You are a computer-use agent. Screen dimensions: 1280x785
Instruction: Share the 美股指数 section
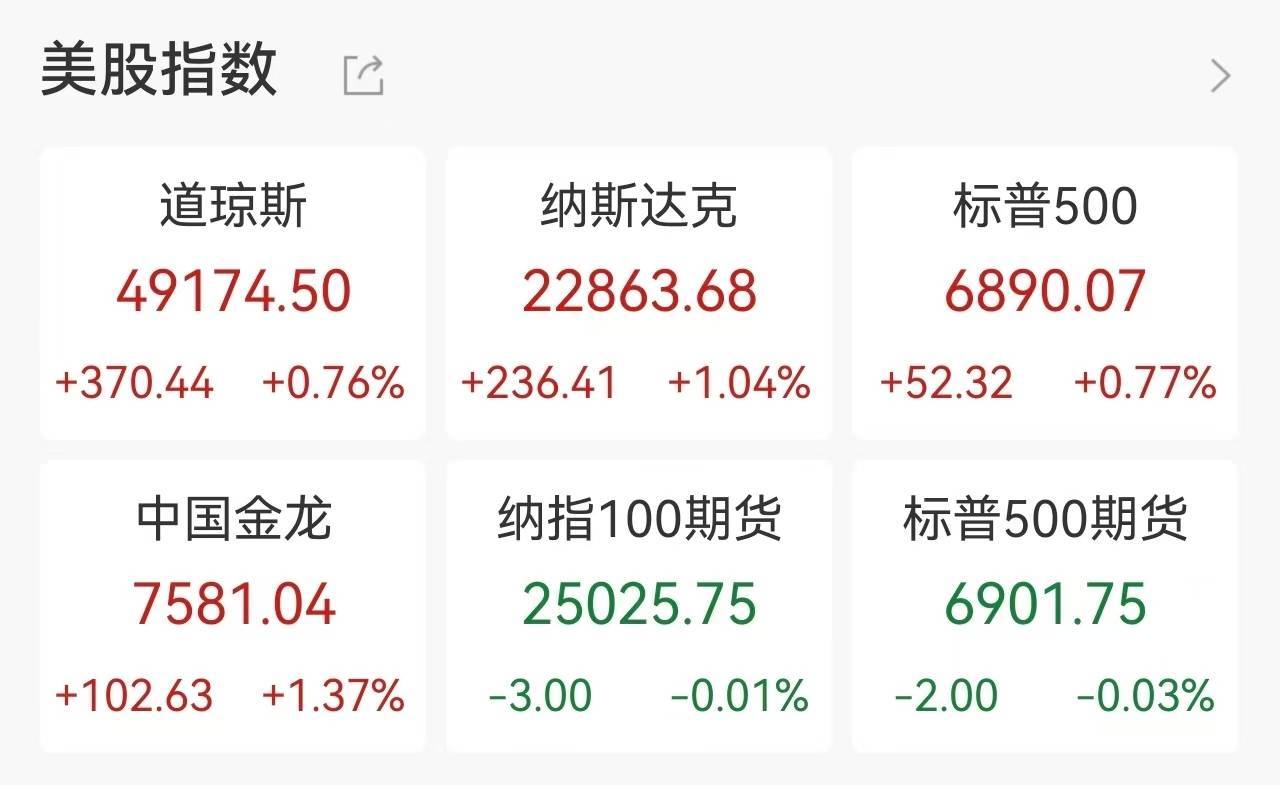(363, 75)
